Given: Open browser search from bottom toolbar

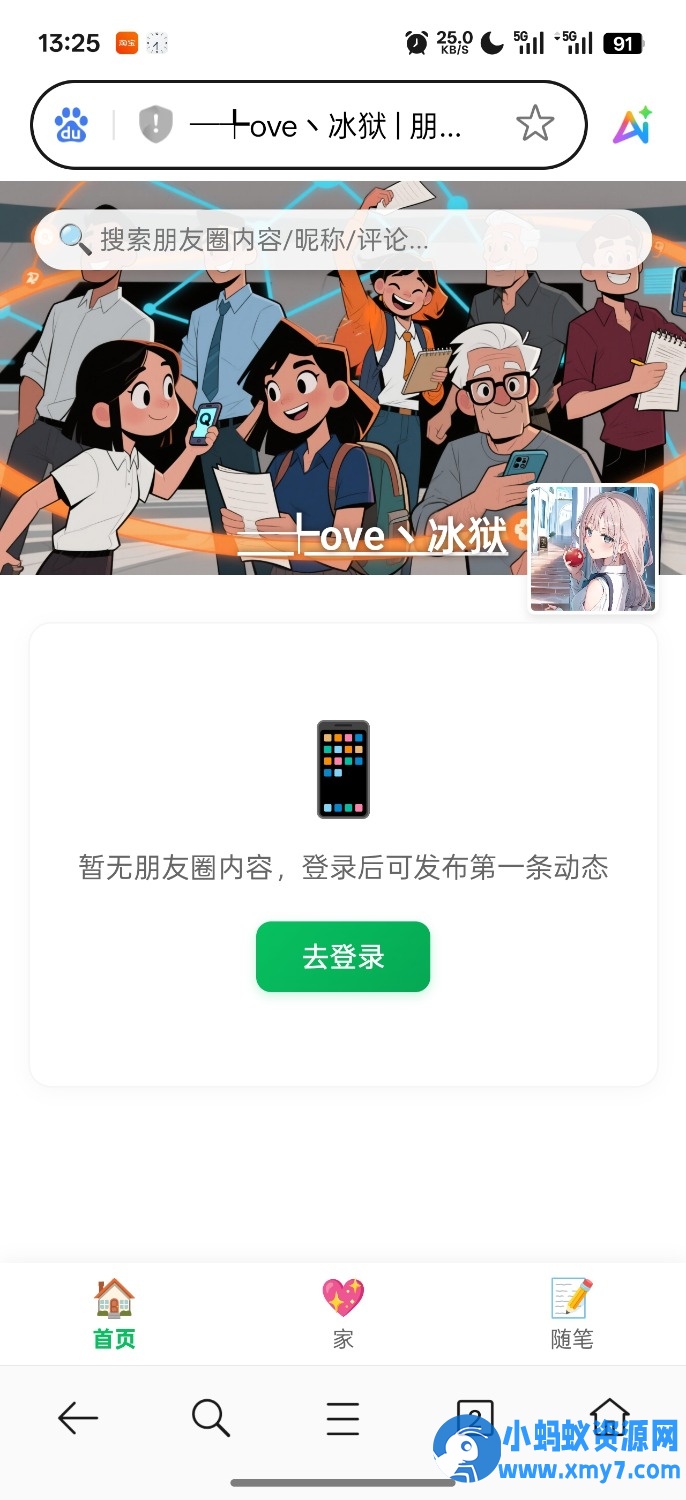Looking at the screenshot, I should point(210,1417).
